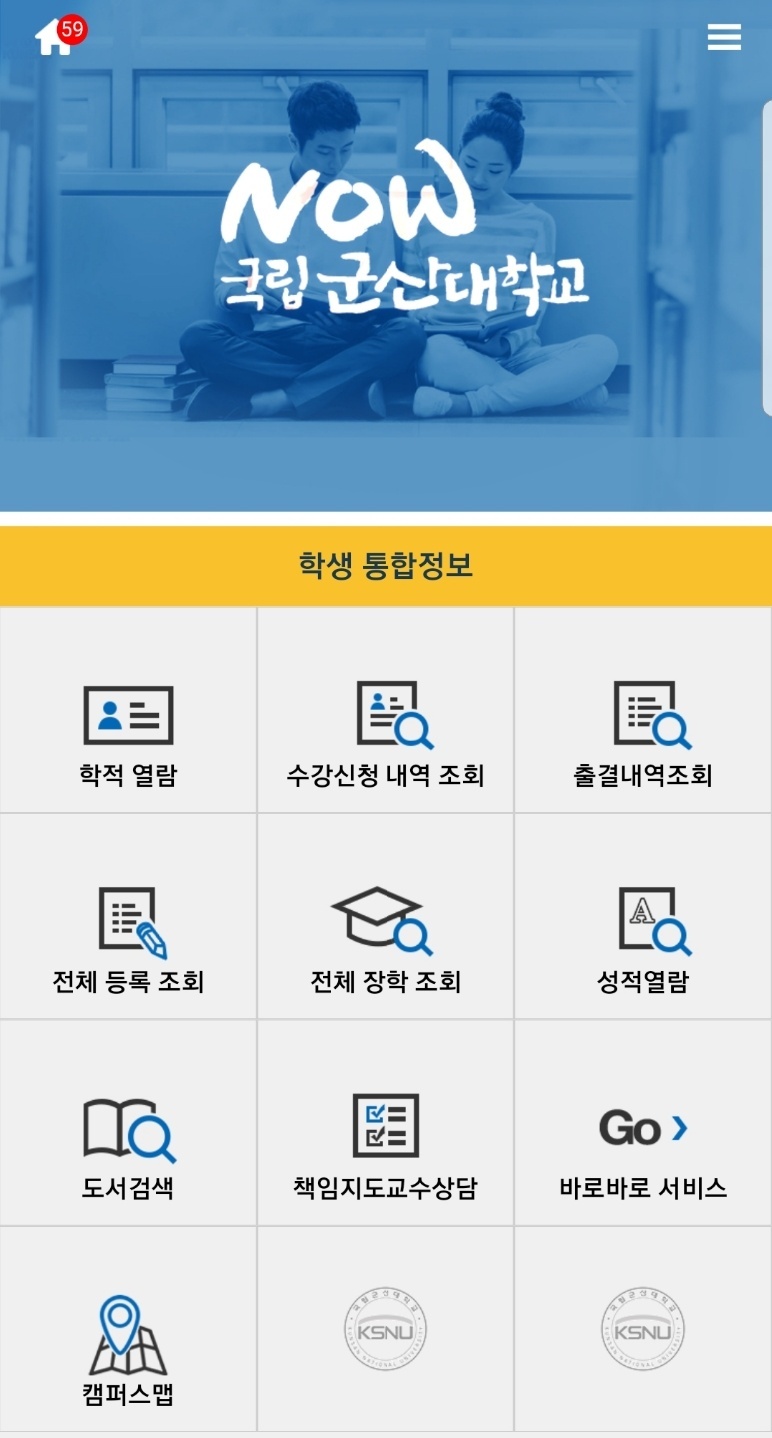Go to 바로바로 서비스
The height and width of the screenshot is (1438, 772).
pos(642,1145)
